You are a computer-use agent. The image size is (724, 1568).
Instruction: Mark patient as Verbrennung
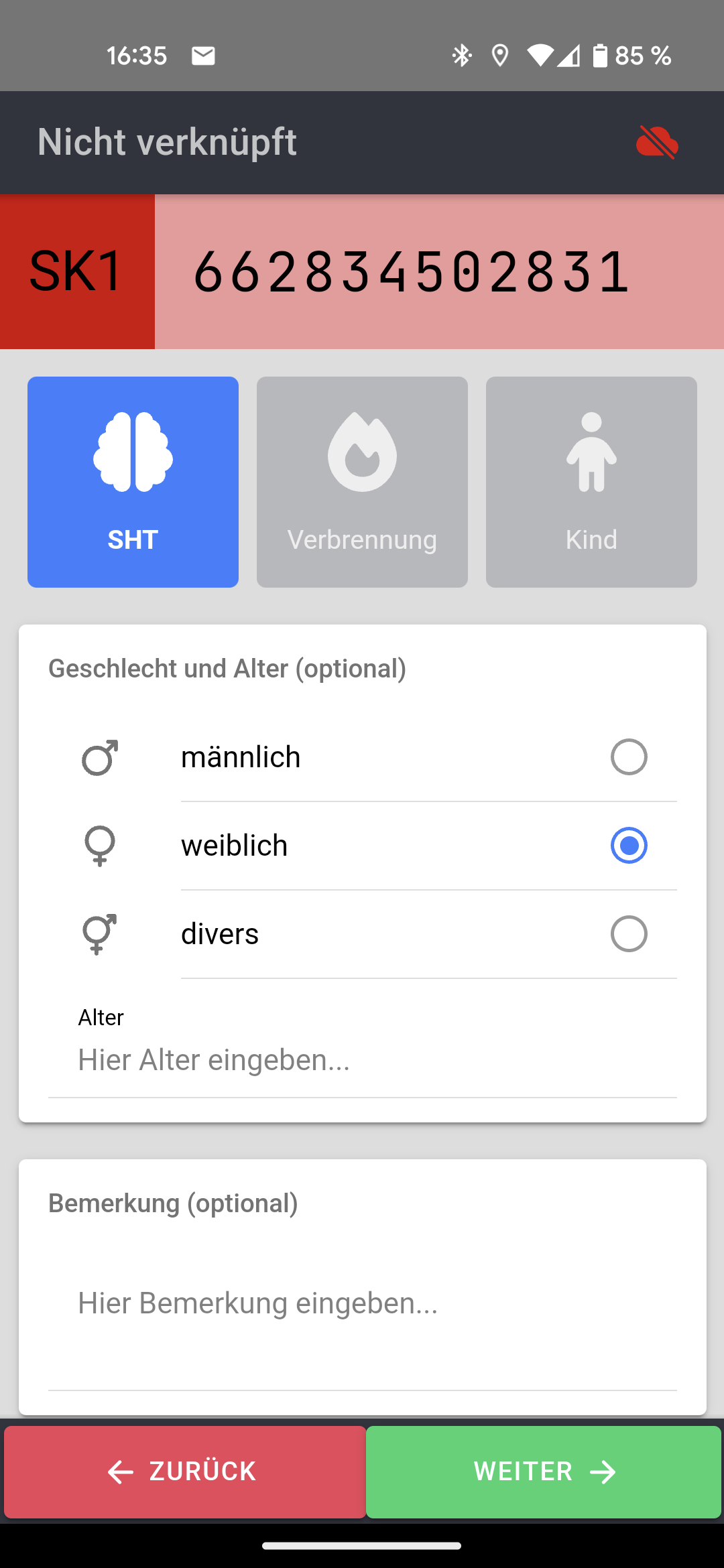click(x=362, y=482)
